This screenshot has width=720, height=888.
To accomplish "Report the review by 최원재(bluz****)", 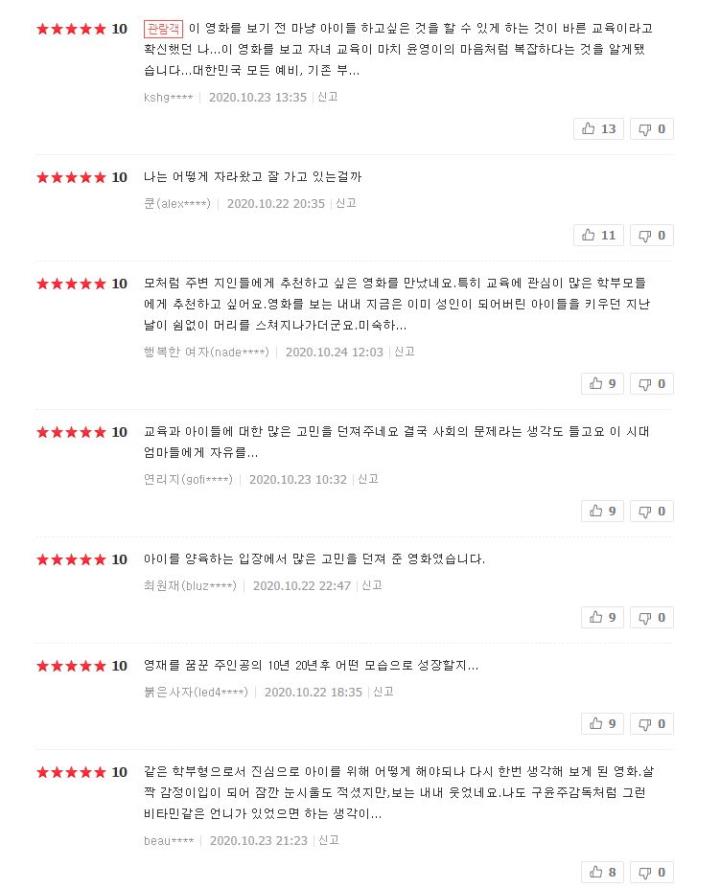I will coord(372,586).
